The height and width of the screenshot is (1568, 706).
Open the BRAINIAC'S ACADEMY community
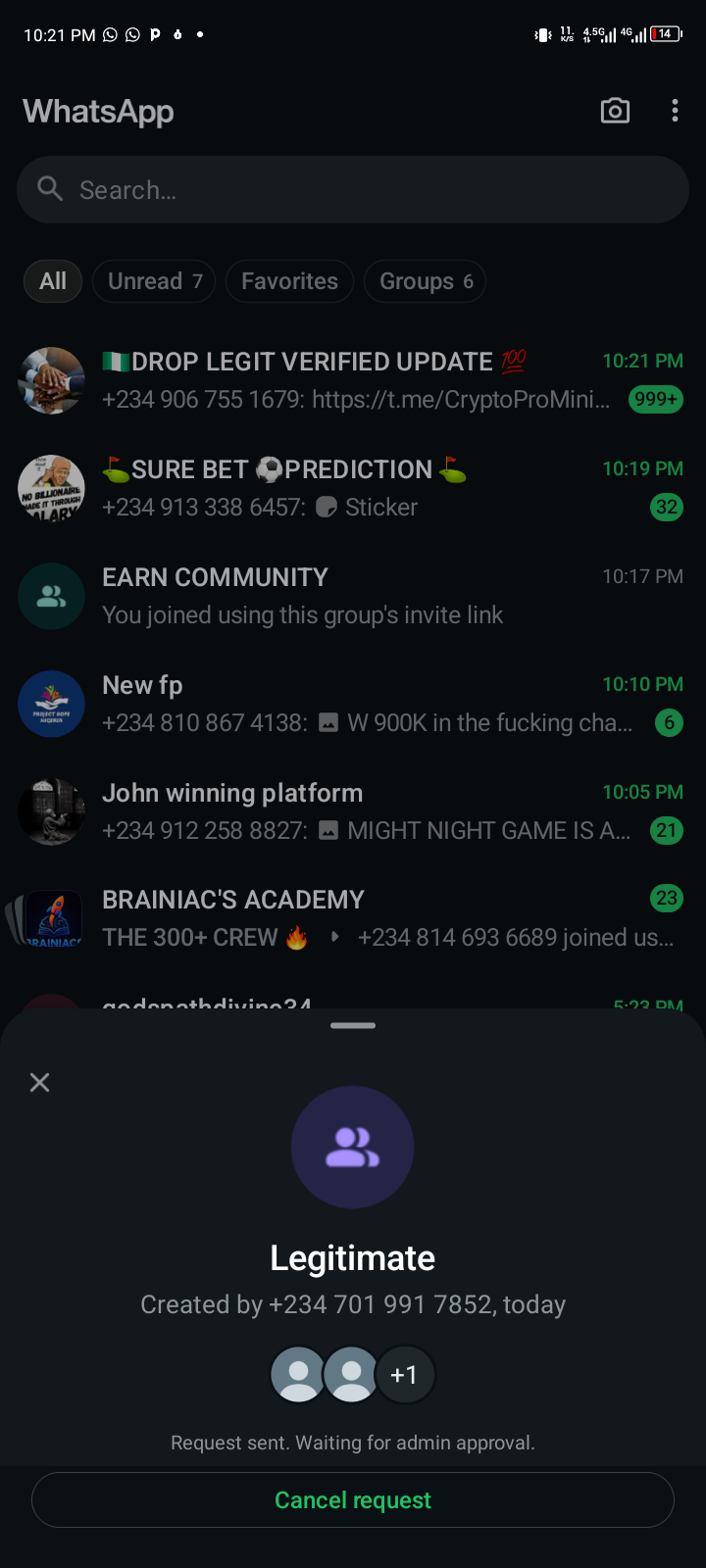(x=353, y=918)
